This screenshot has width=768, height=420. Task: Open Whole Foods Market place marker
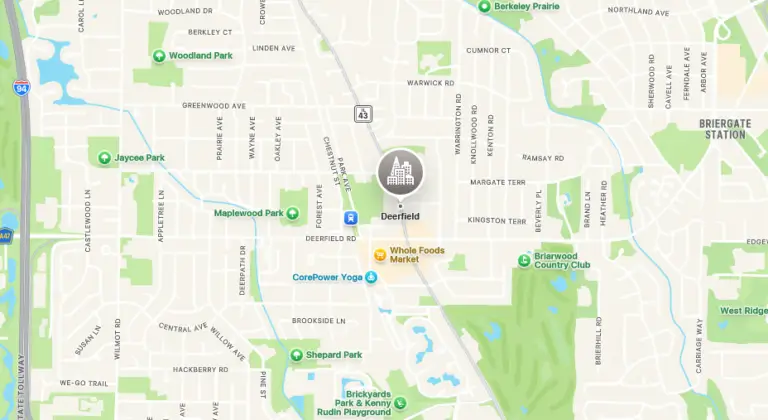380,255
